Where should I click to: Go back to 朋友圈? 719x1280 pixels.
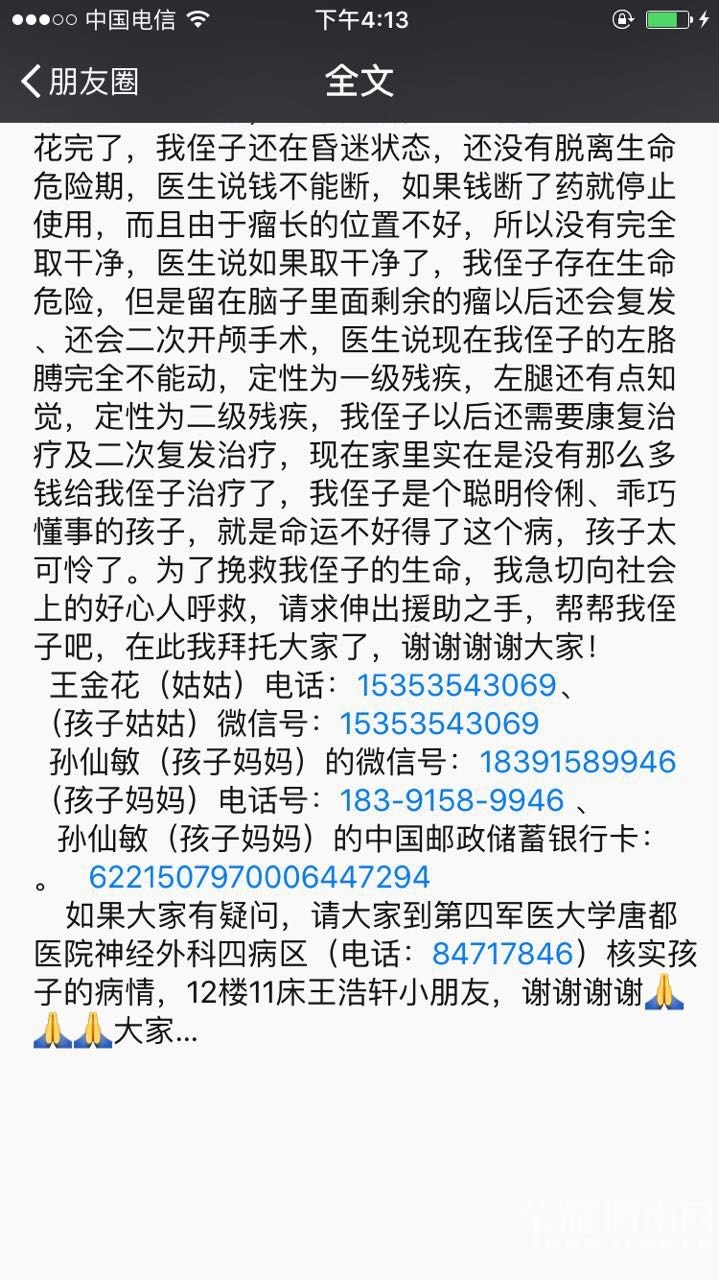tap(80, 81)
